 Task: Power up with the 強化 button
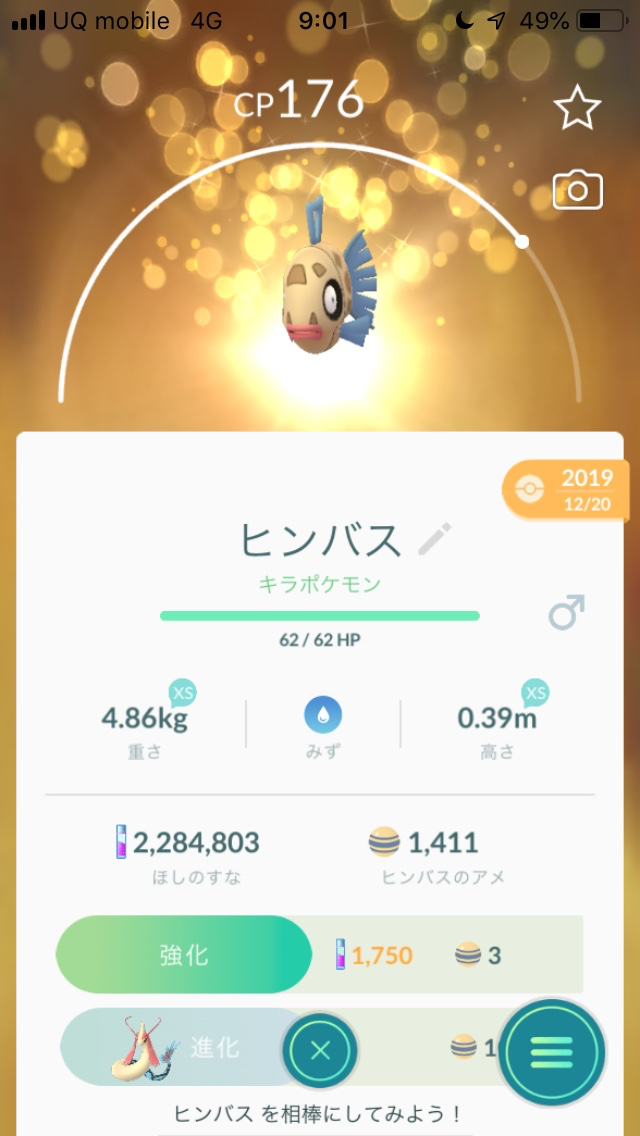click(x=185, y=955)
